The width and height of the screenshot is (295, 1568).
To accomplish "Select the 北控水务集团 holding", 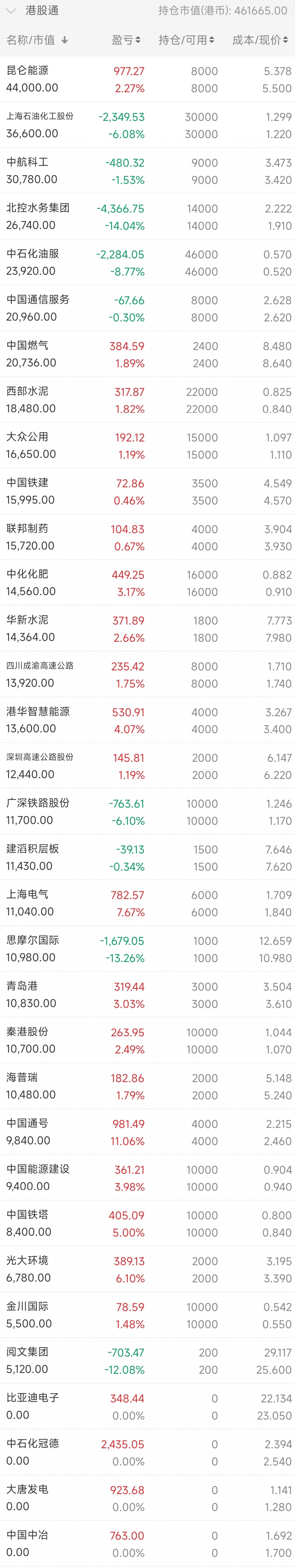I will coord(147,217).
